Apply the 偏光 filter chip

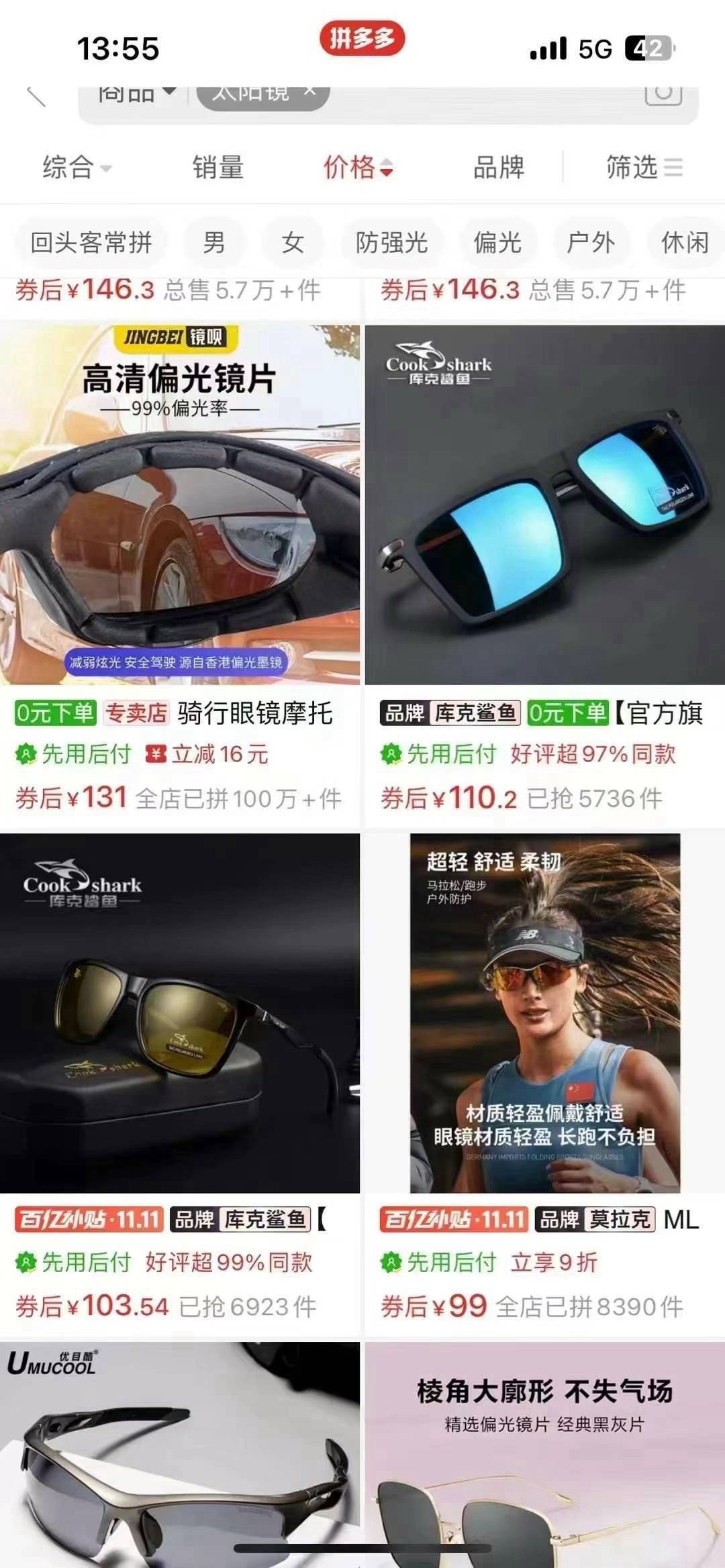pyautogui.click(x=497, y=242)
